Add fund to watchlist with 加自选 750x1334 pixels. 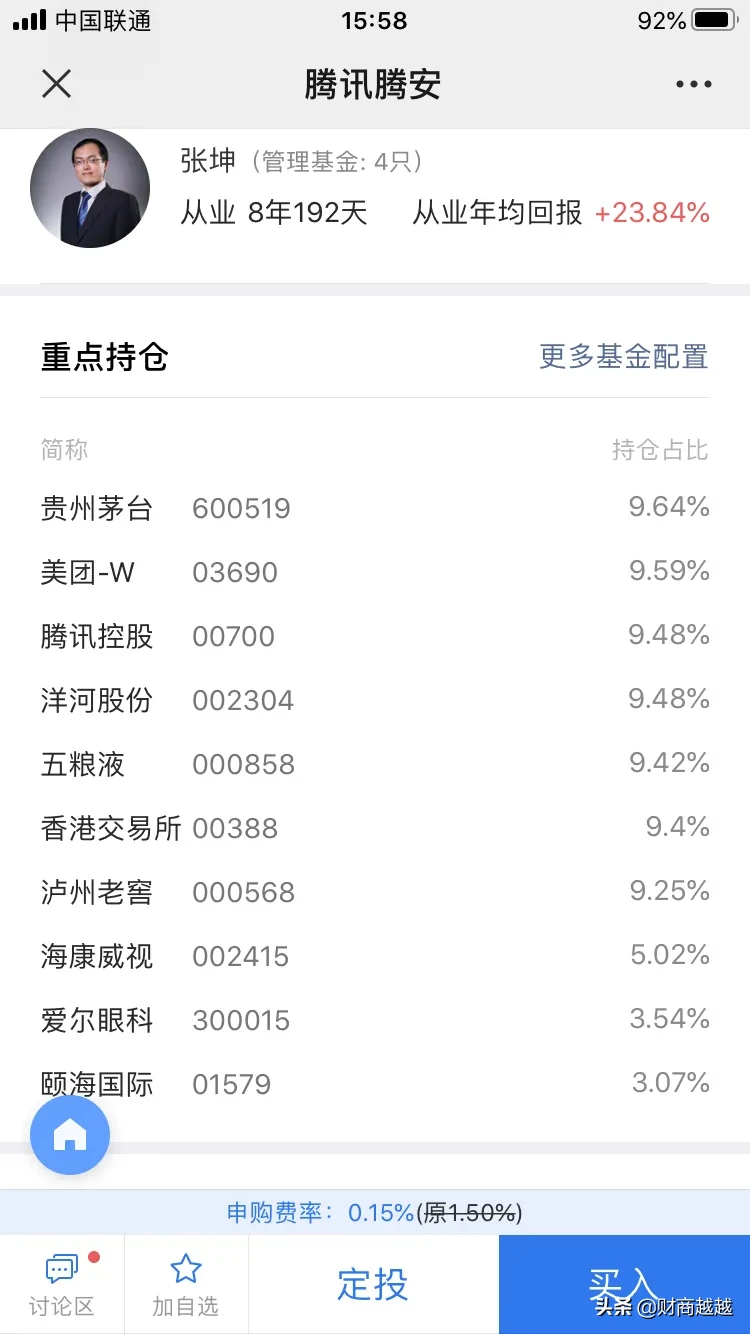coord(186,1284)
